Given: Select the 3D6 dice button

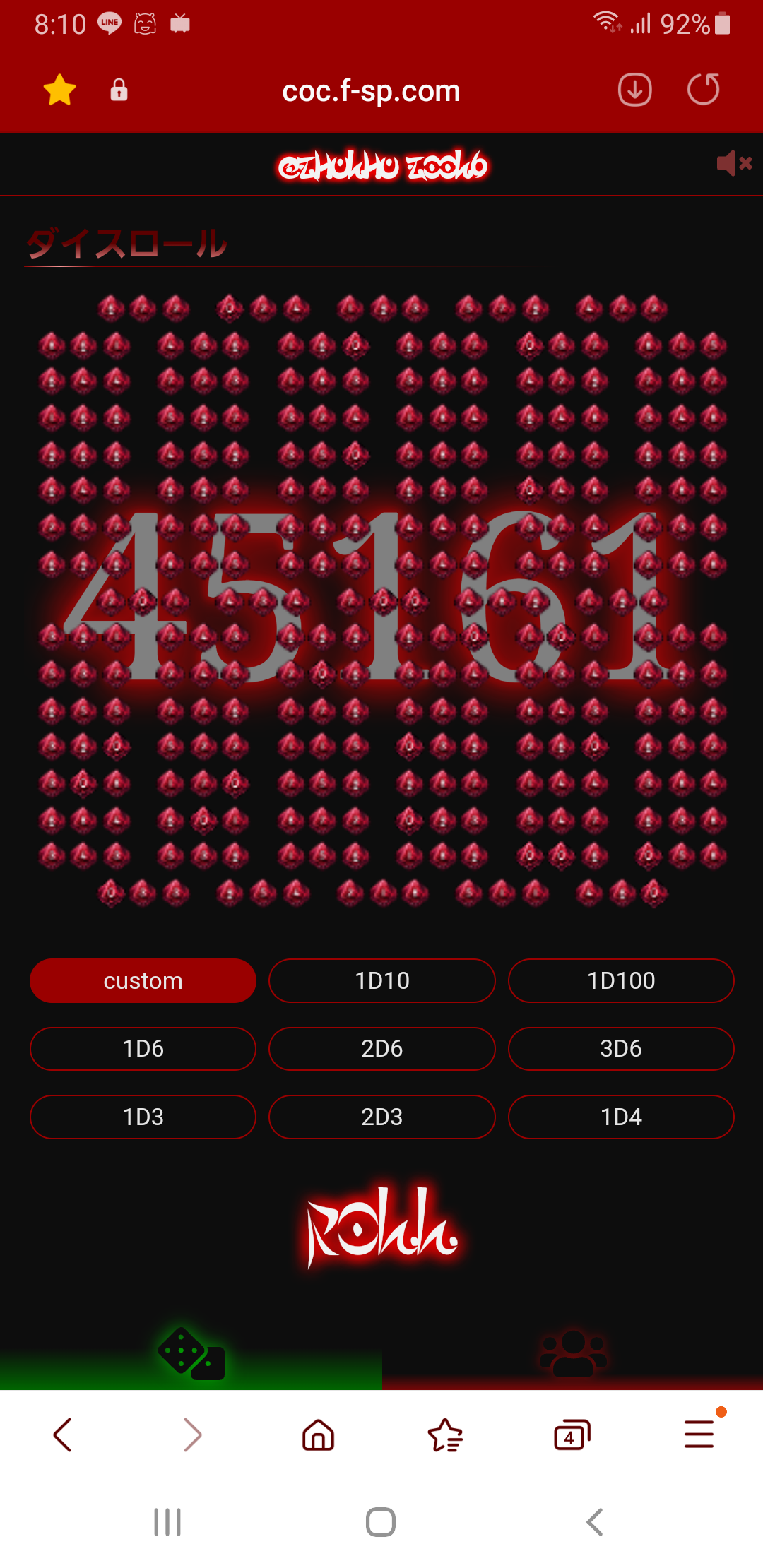Looking at the screenshot, I should tap(620, 1048).
